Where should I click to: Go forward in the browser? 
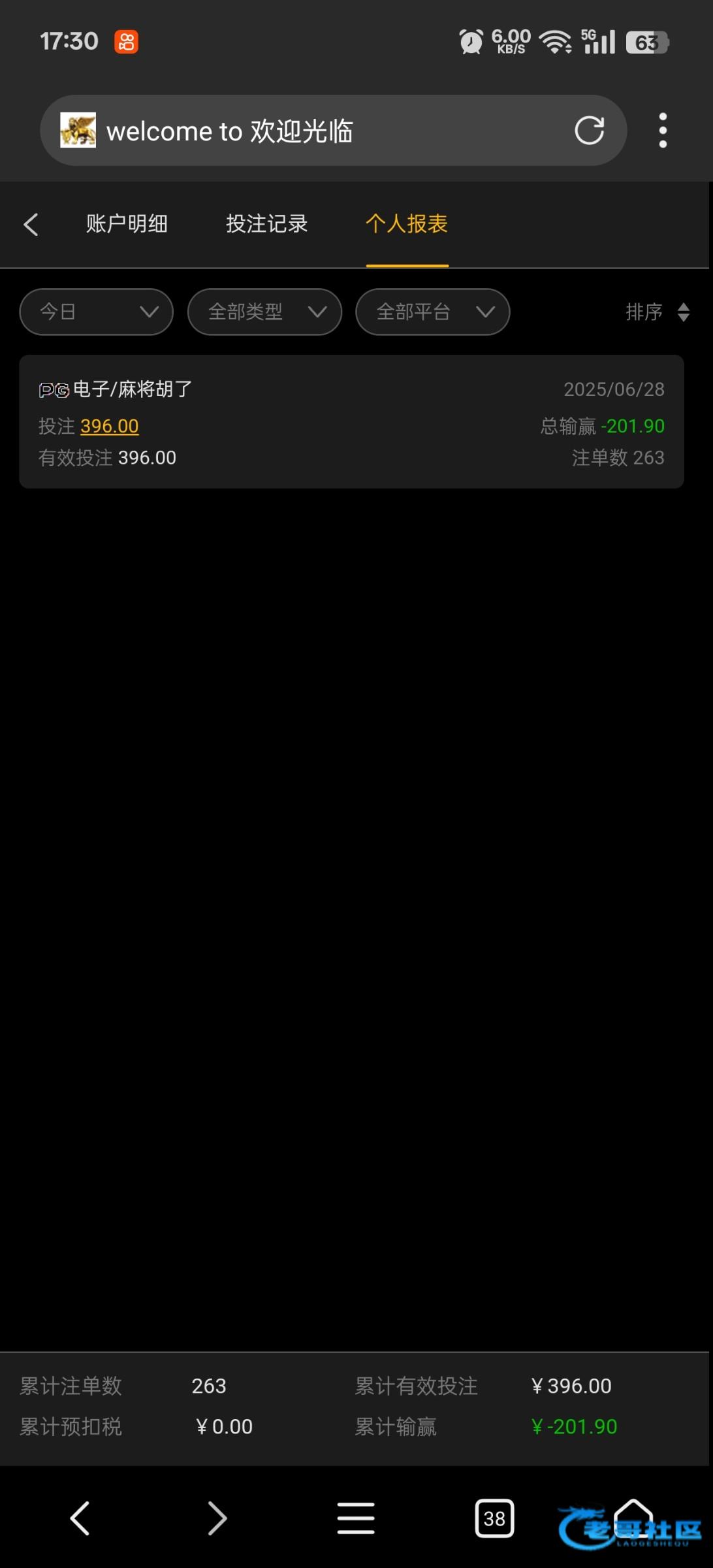(x=217, y=1518)
